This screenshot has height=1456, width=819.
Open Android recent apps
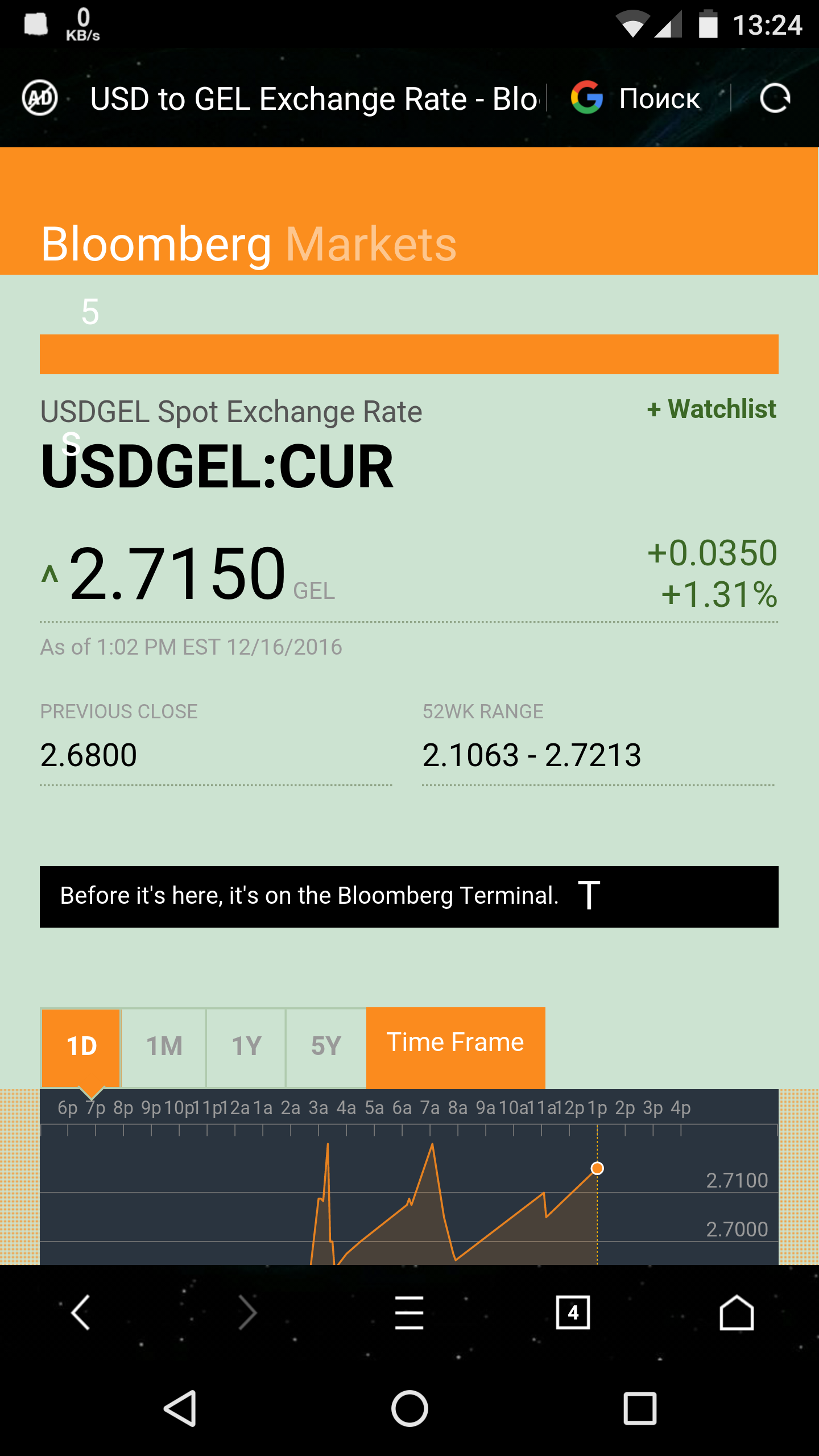coord(640,1408)
